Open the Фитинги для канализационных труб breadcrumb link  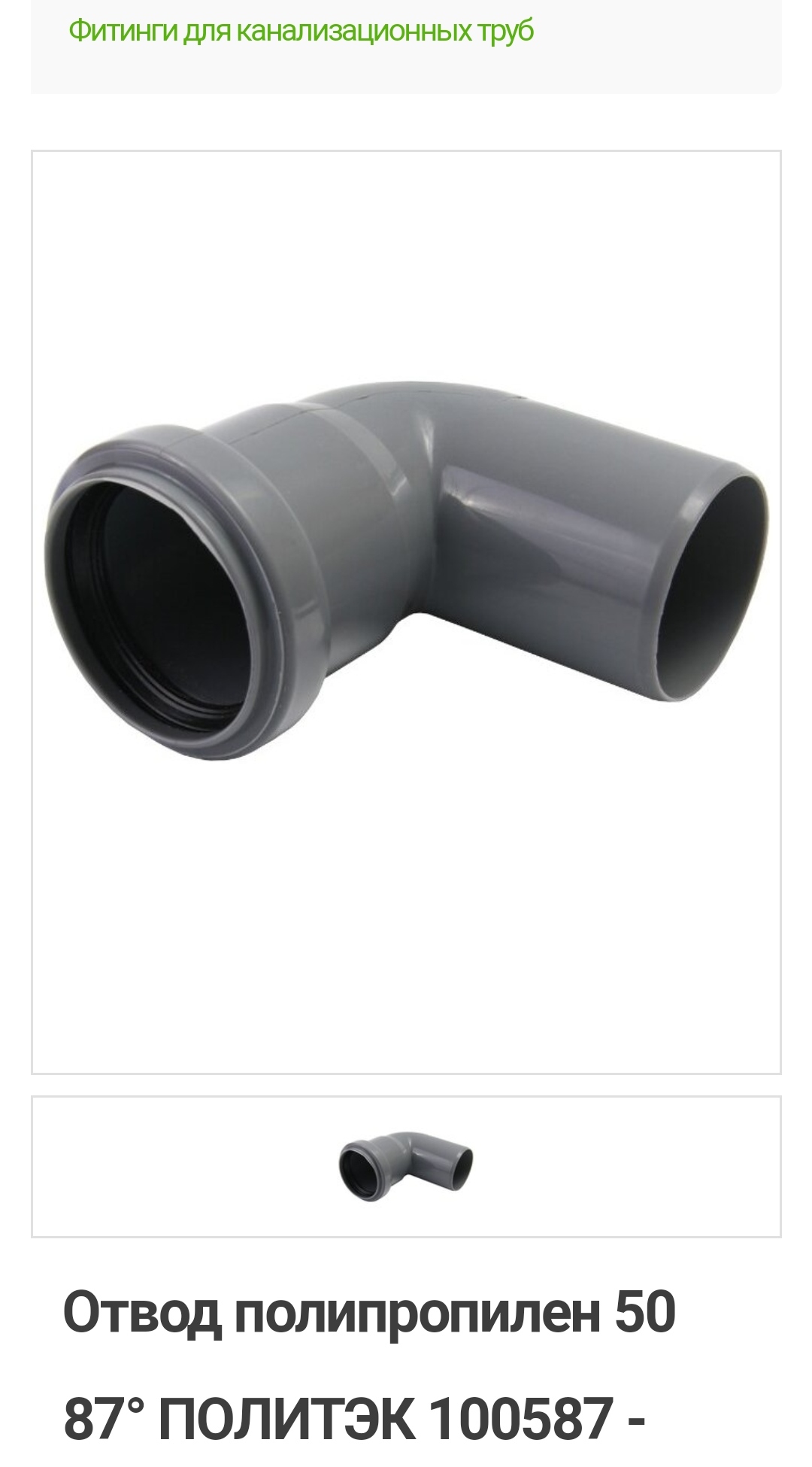click(301, 32)
